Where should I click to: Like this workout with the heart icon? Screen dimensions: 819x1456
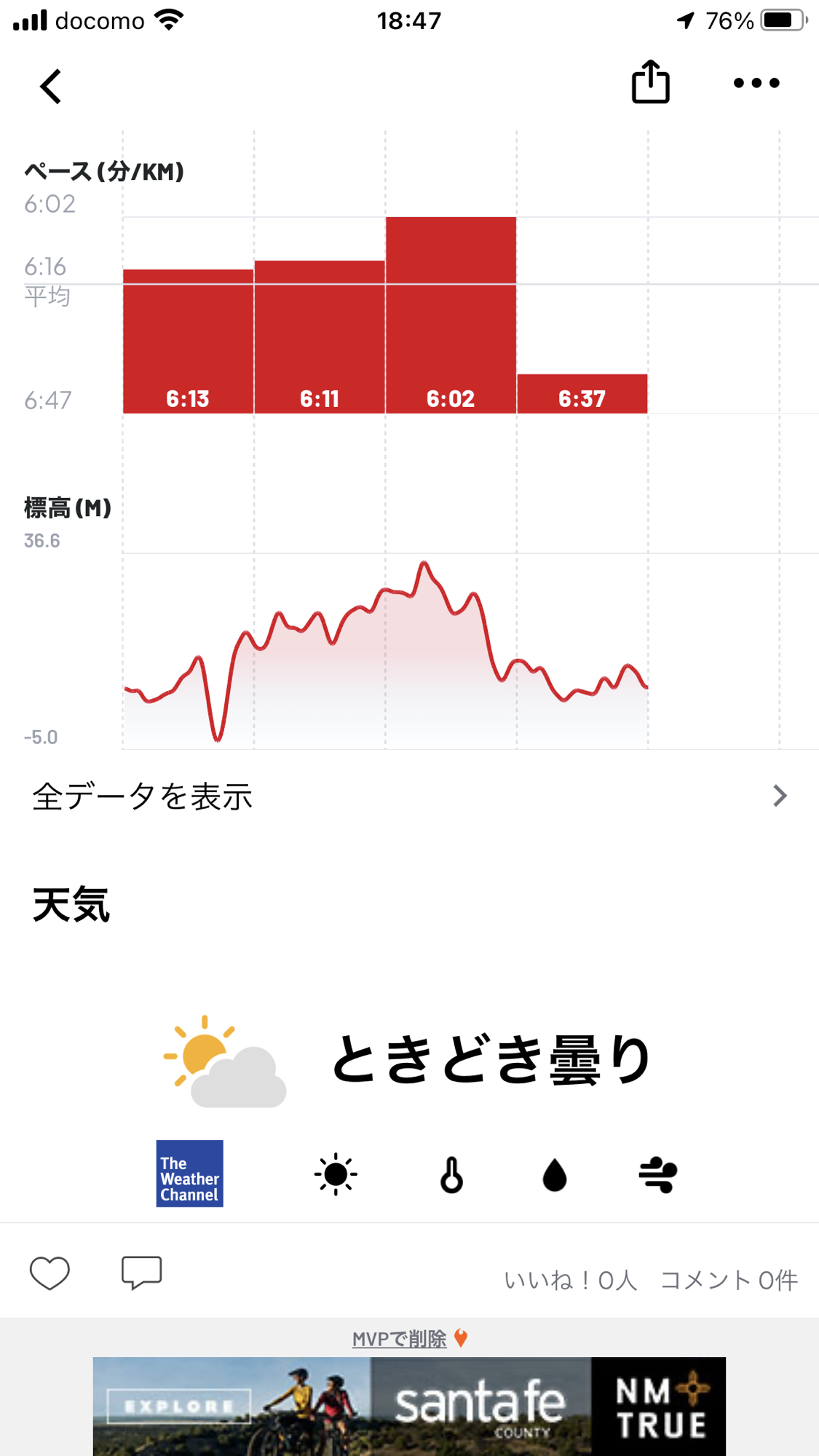point(50,1273)
